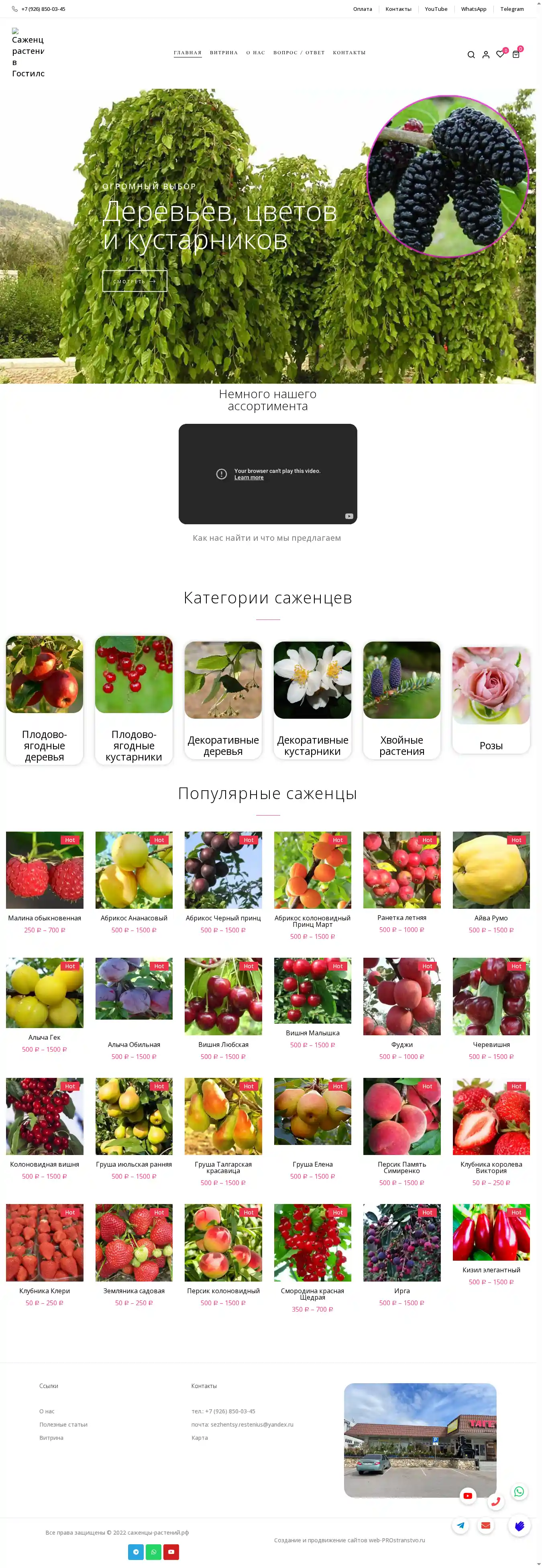The height and width of the screenshot is (1568, 542).
Task: Select Плодово-ягодные деревья category
Action: [45, 700]
